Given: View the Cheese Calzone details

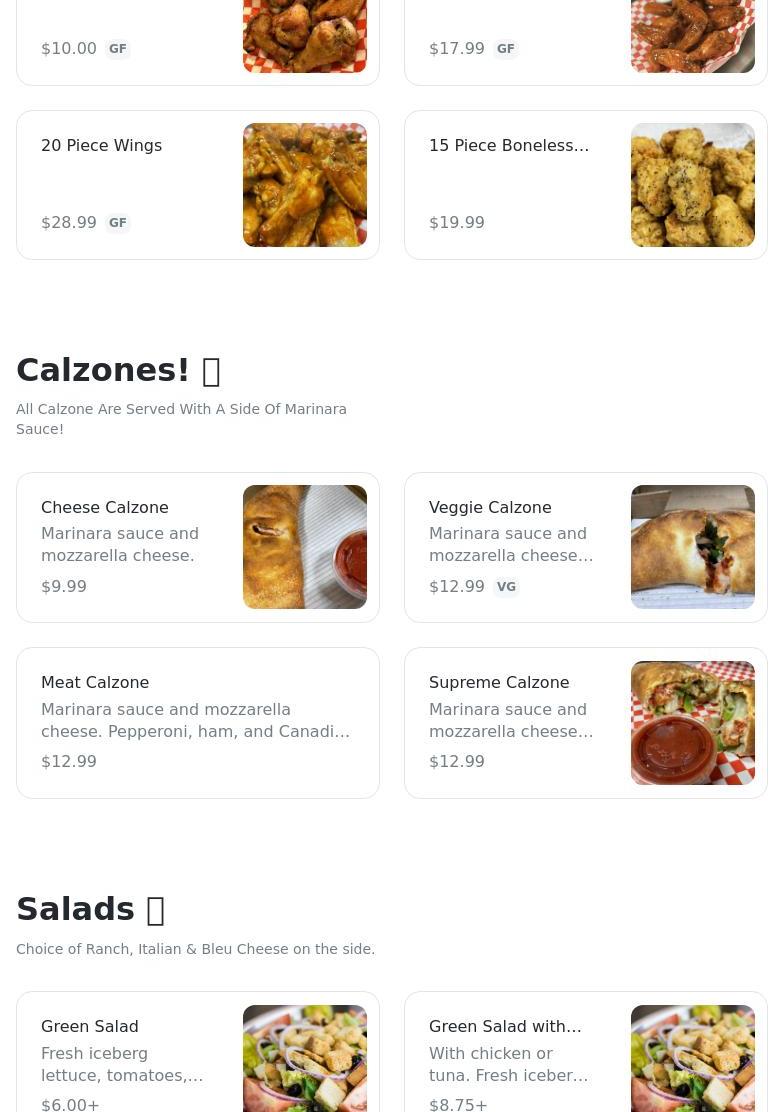Looking at the screenshot, I should click(x=198, y=547).
